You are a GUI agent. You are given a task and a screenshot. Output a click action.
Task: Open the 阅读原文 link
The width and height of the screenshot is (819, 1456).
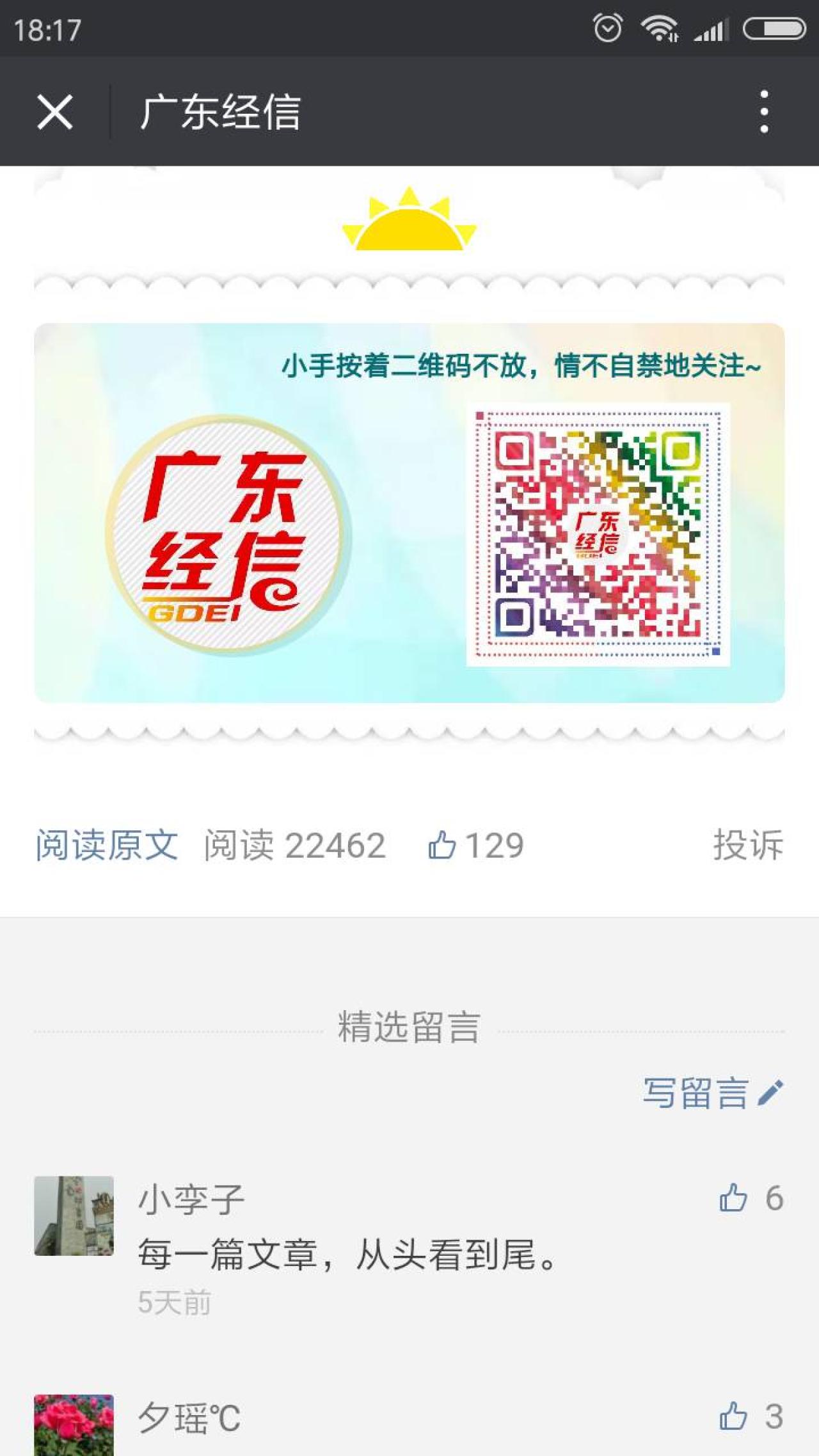tap(107, 845)
